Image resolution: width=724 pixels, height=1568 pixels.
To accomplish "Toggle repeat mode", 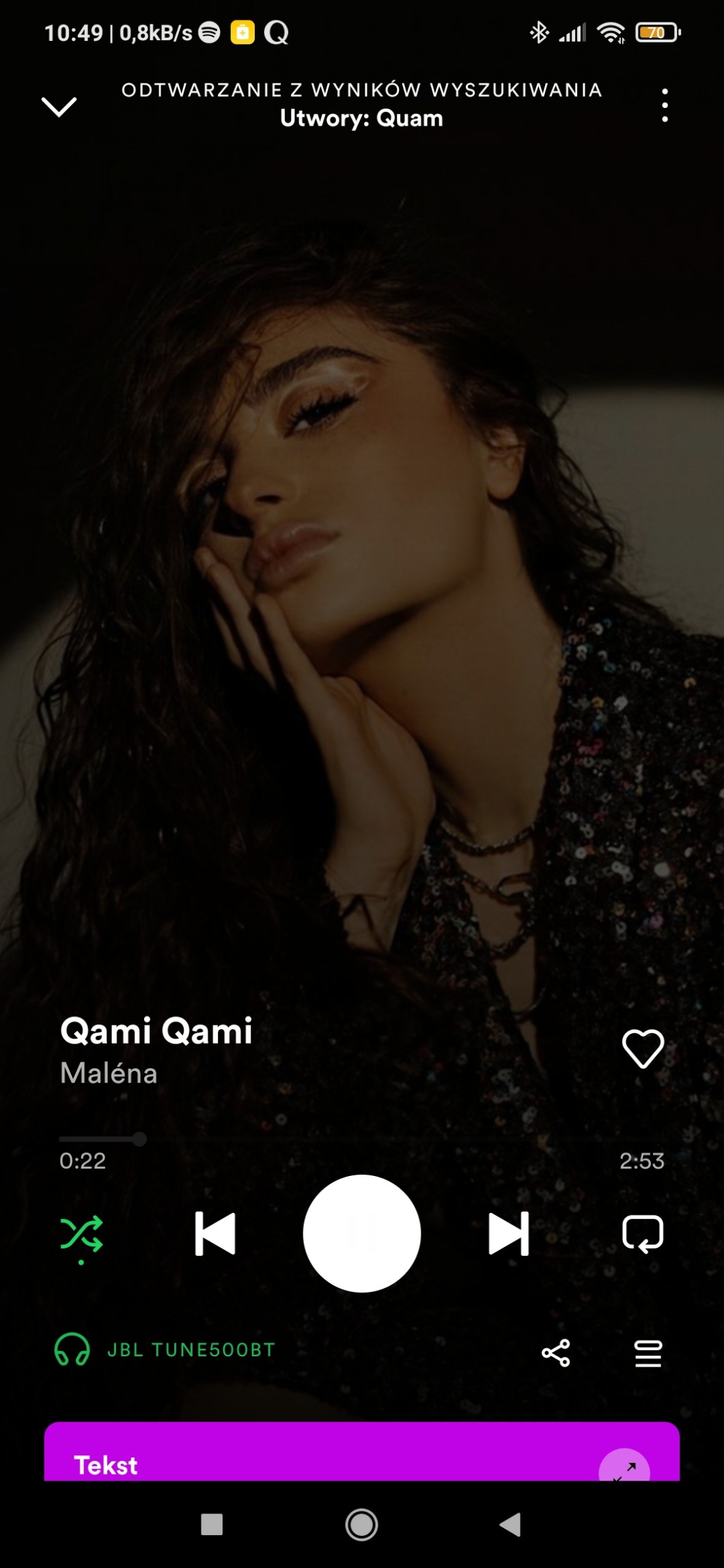I will (x=643, y=1234).
